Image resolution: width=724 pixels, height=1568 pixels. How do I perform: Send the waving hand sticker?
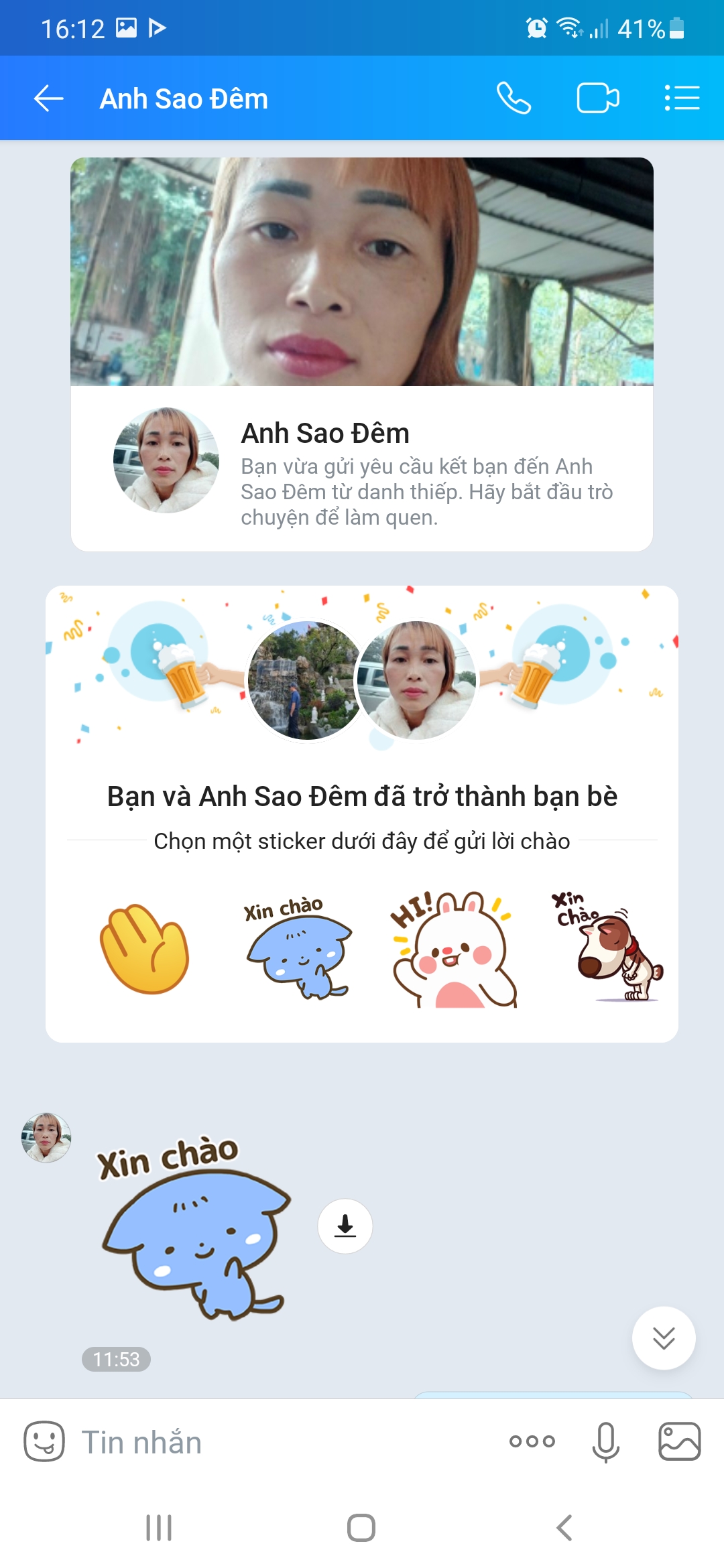144,949
